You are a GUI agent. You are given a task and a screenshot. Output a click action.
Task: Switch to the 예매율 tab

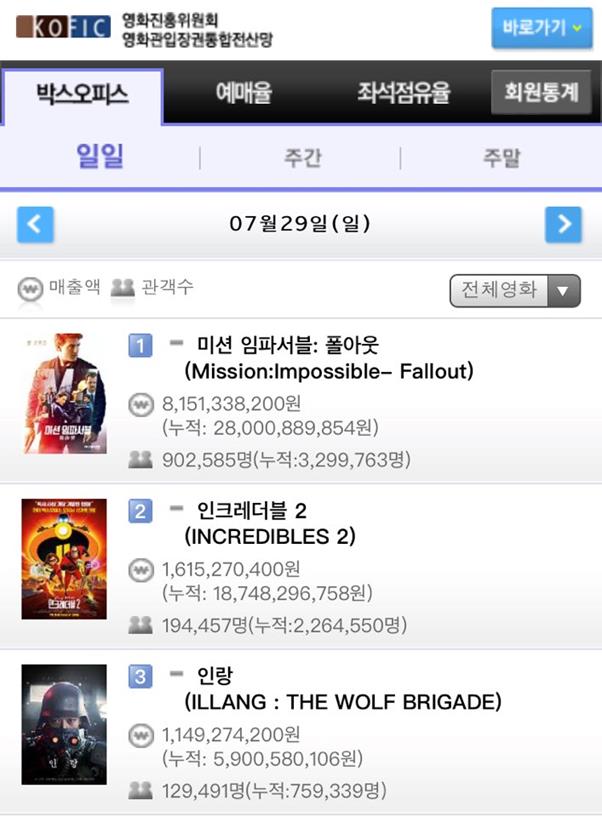click(x=244, y=93)
